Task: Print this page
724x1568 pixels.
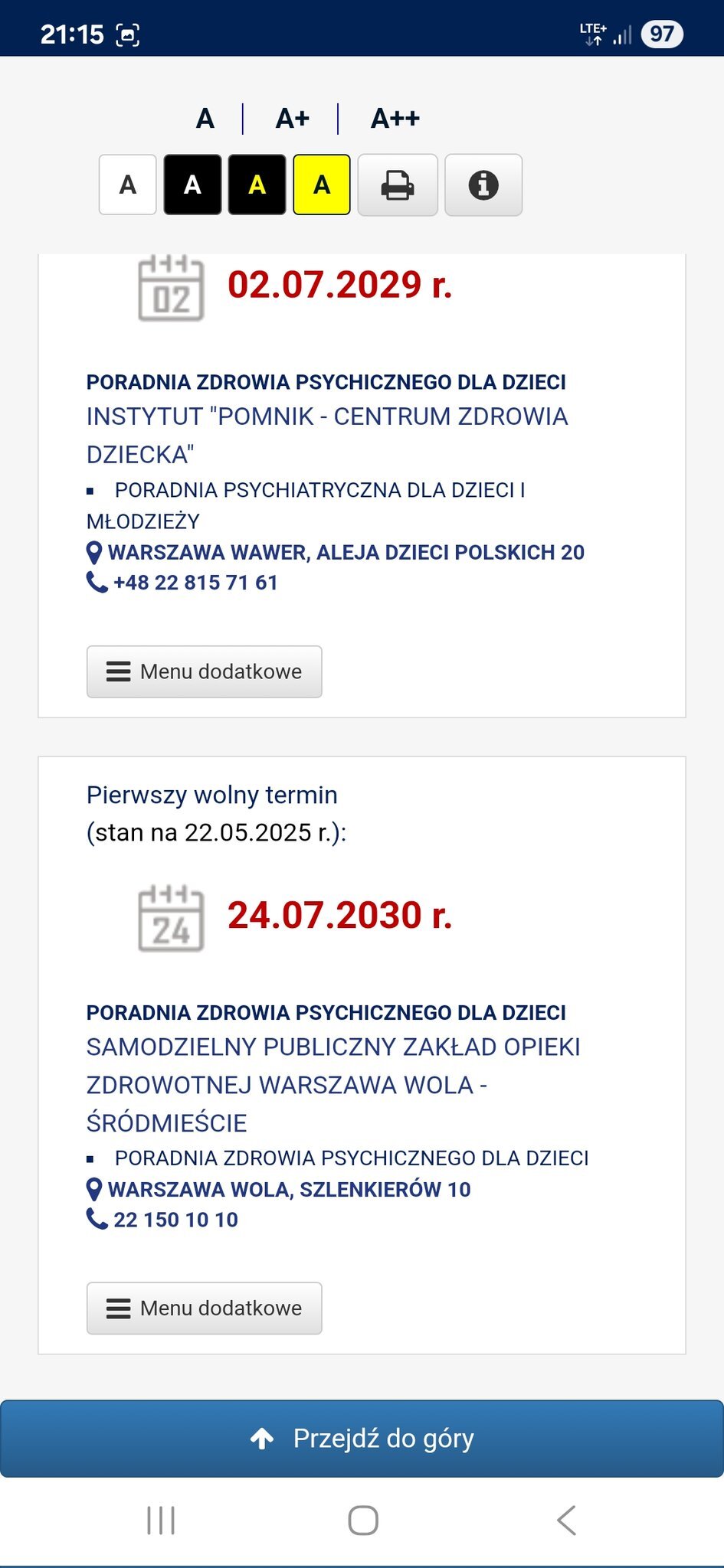Action: pyautogui.click(x=398, y=185)
